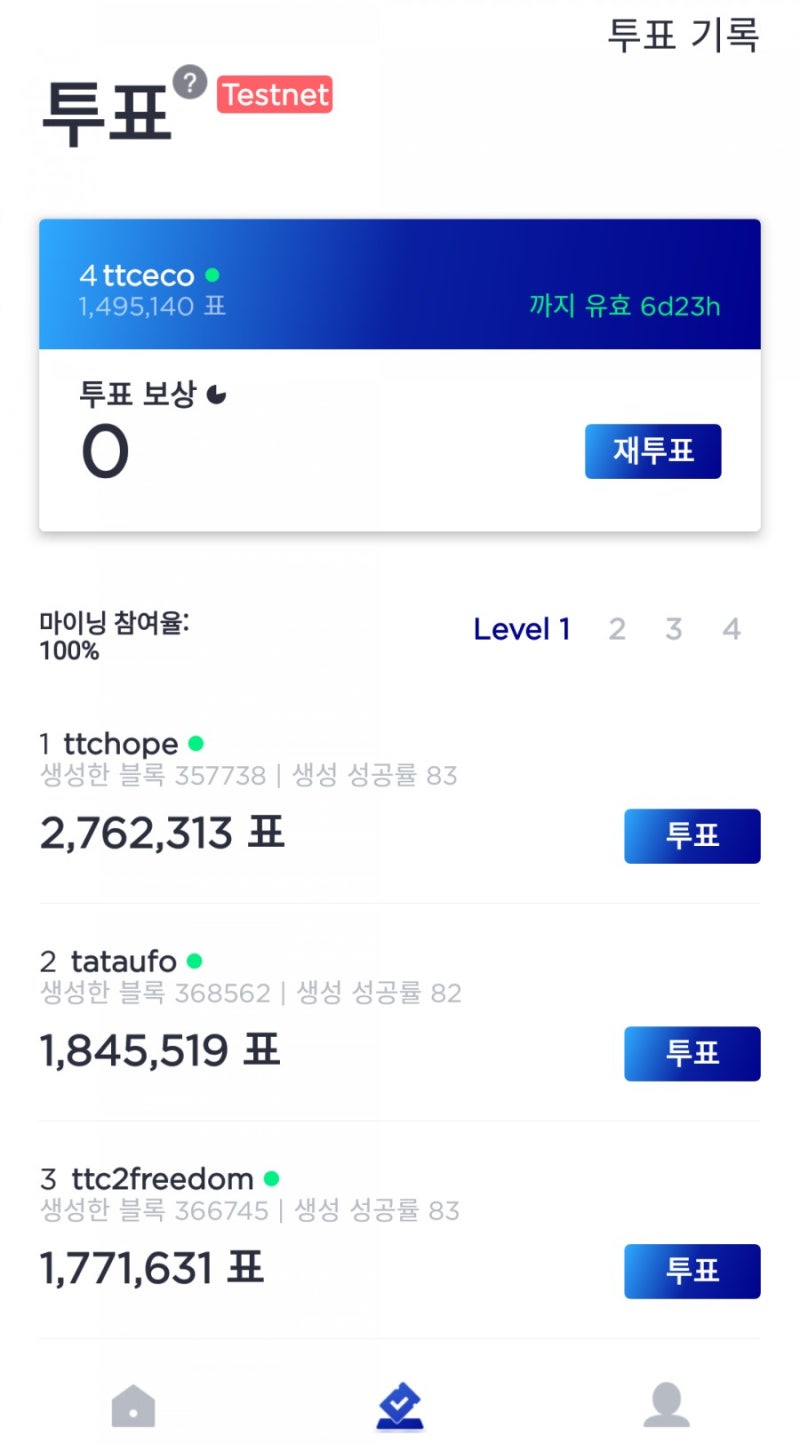Select Level 4
The width and height of the screenshot is (800, 1444).
click(731, 628)
